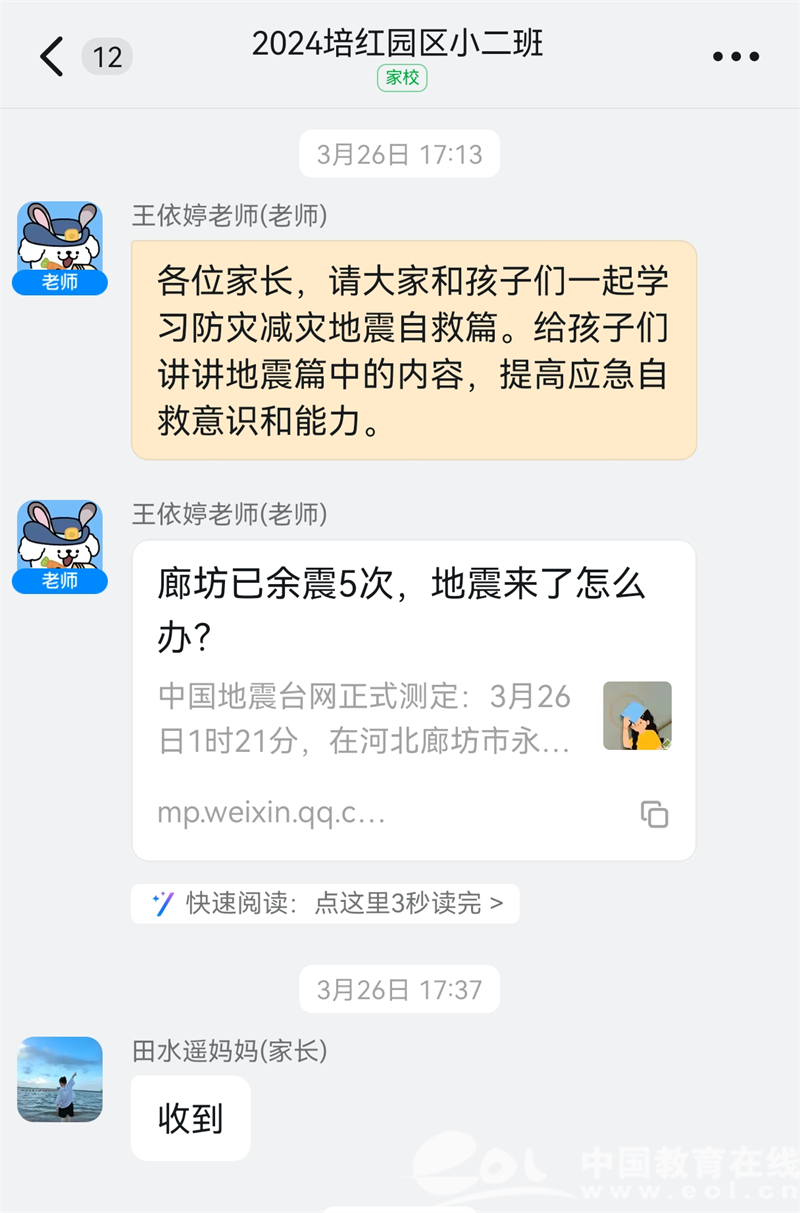
Task: Open 田水遥妈妈's profile avatar
Action: click(x=60, y=1079)
